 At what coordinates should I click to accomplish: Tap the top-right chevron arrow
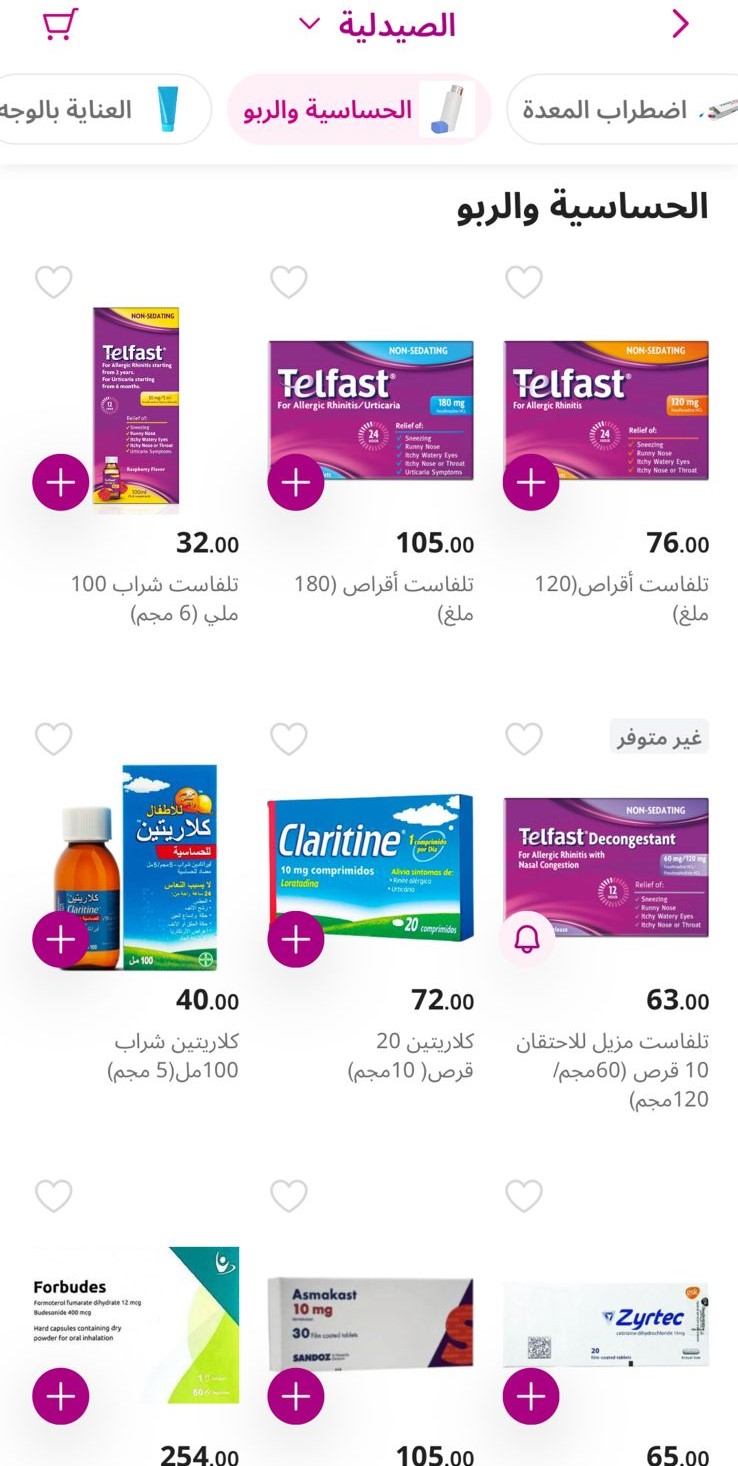click(x=680, y=24)
